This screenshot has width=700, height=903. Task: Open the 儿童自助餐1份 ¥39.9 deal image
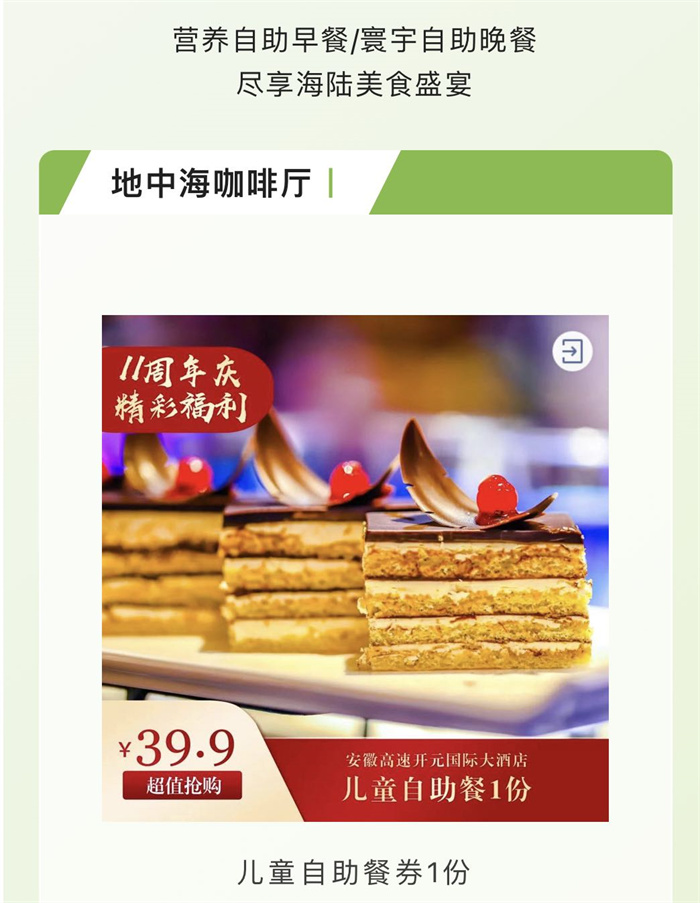click(x=355, y=568)
